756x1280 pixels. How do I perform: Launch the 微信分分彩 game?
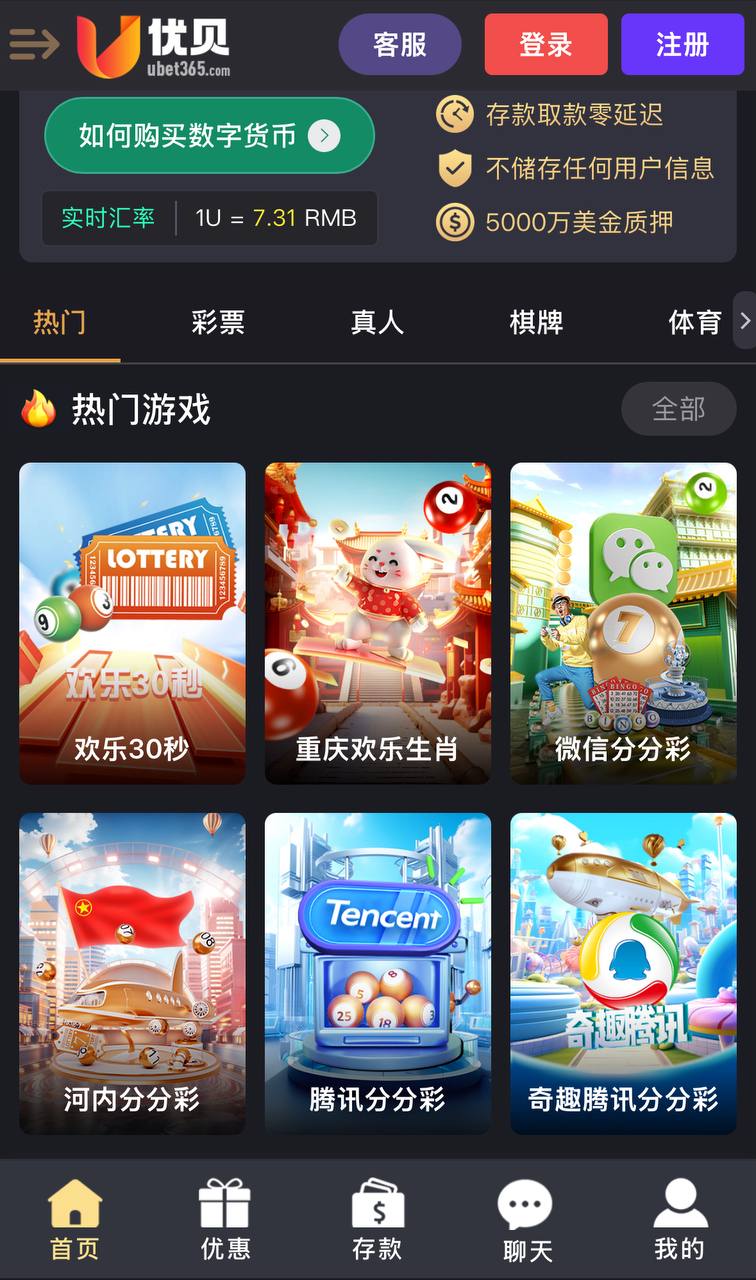click(623, 623)
